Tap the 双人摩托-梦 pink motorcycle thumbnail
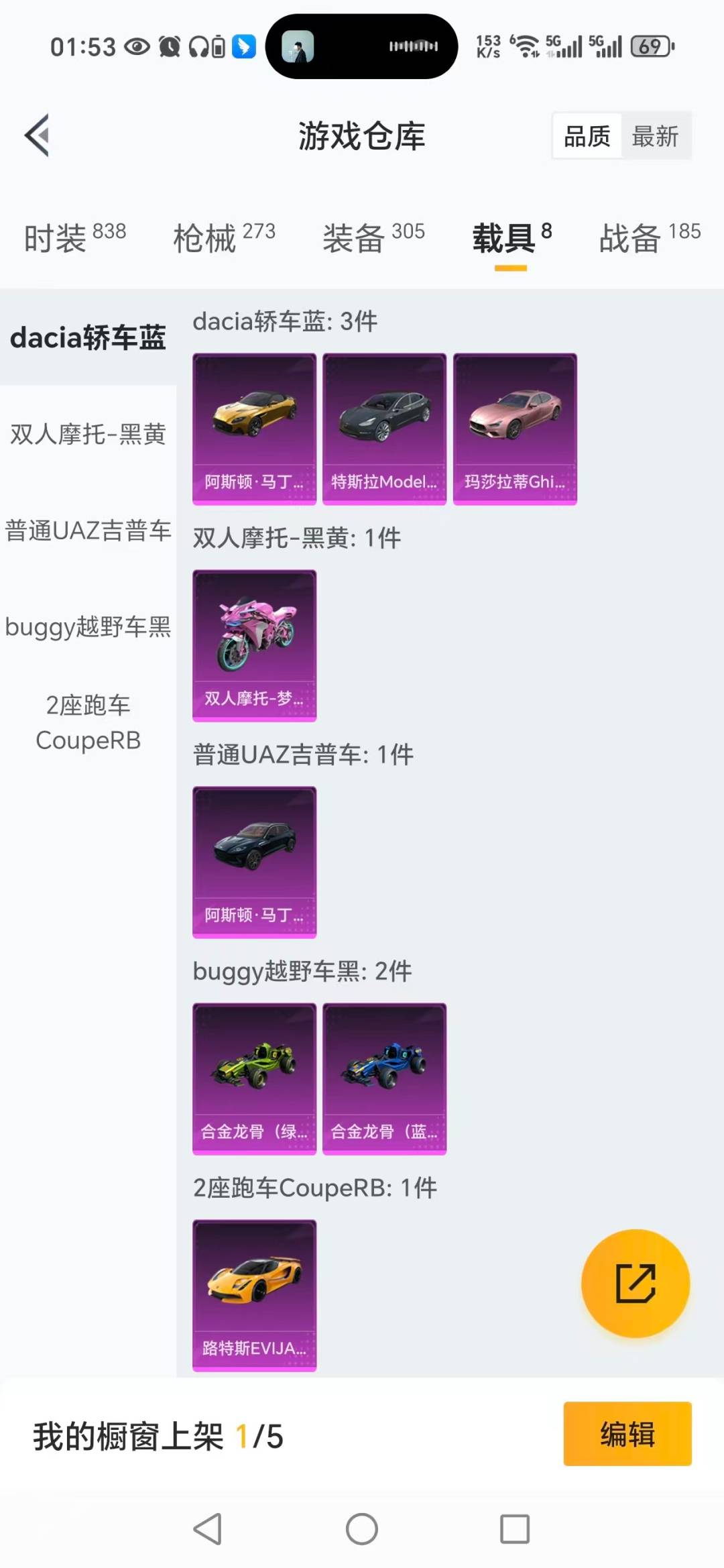This screenshot has width=724, height=1568. coord(255,644)
